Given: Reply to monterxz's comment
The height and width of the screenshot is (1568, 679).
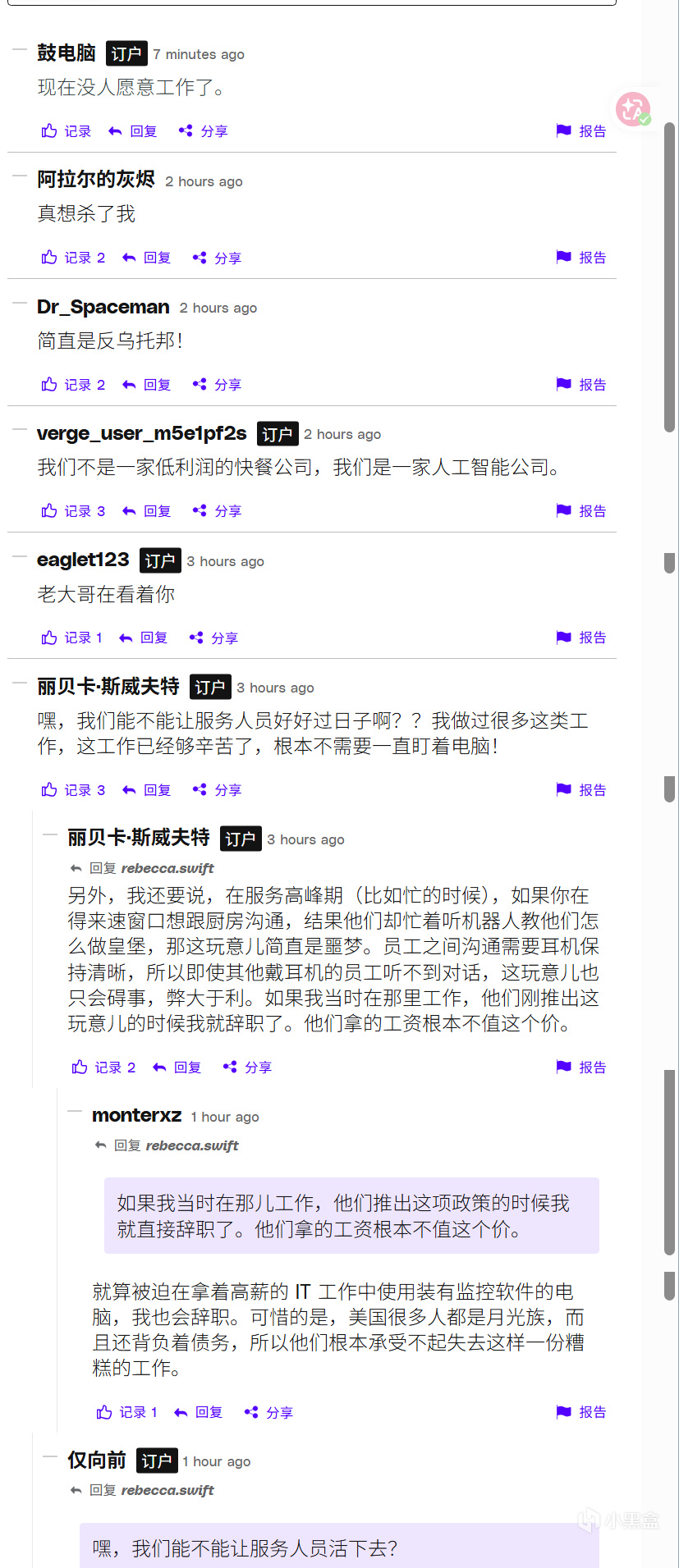Looking at the screenshot, I should pos(199,1412).
